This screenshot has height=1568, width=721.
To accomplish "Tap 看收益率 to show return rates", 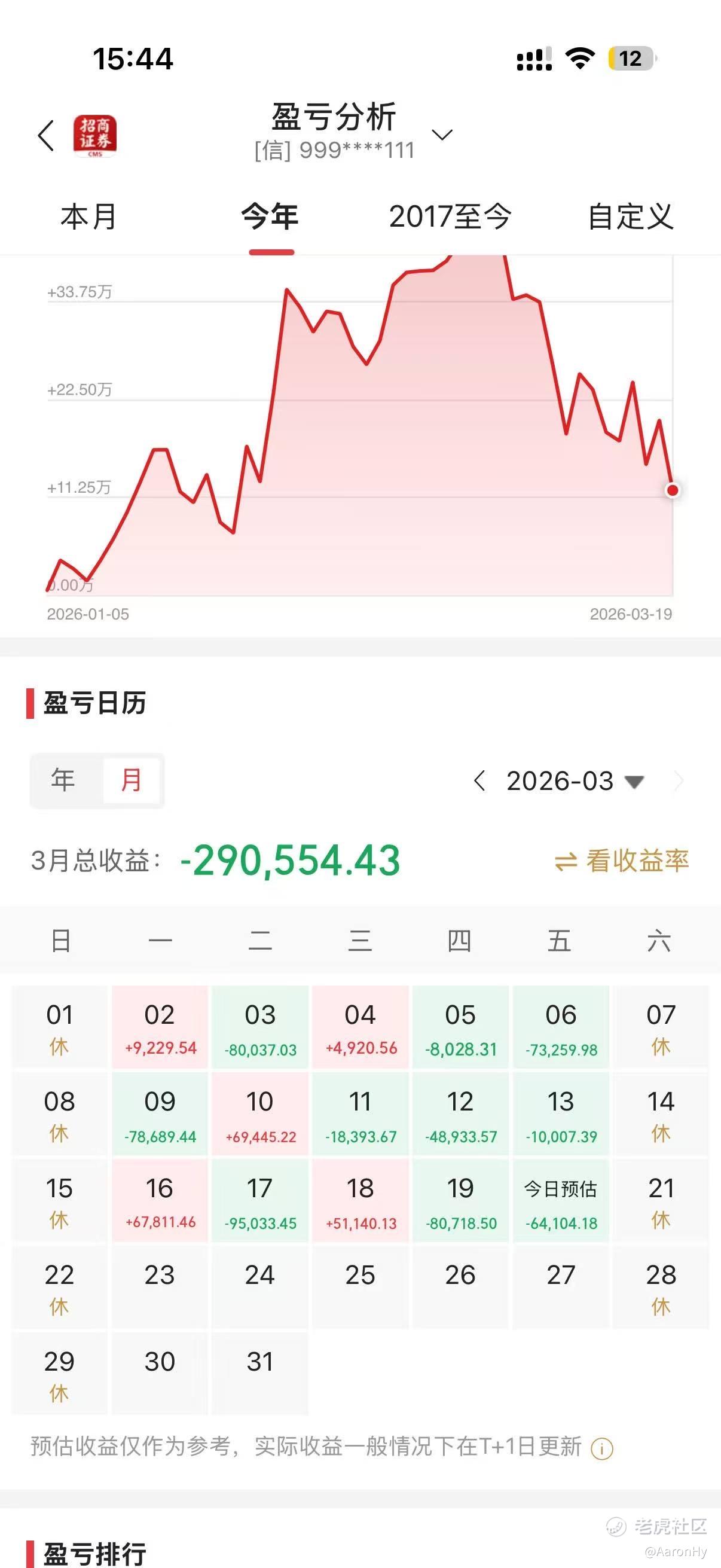I will [622, 861].
